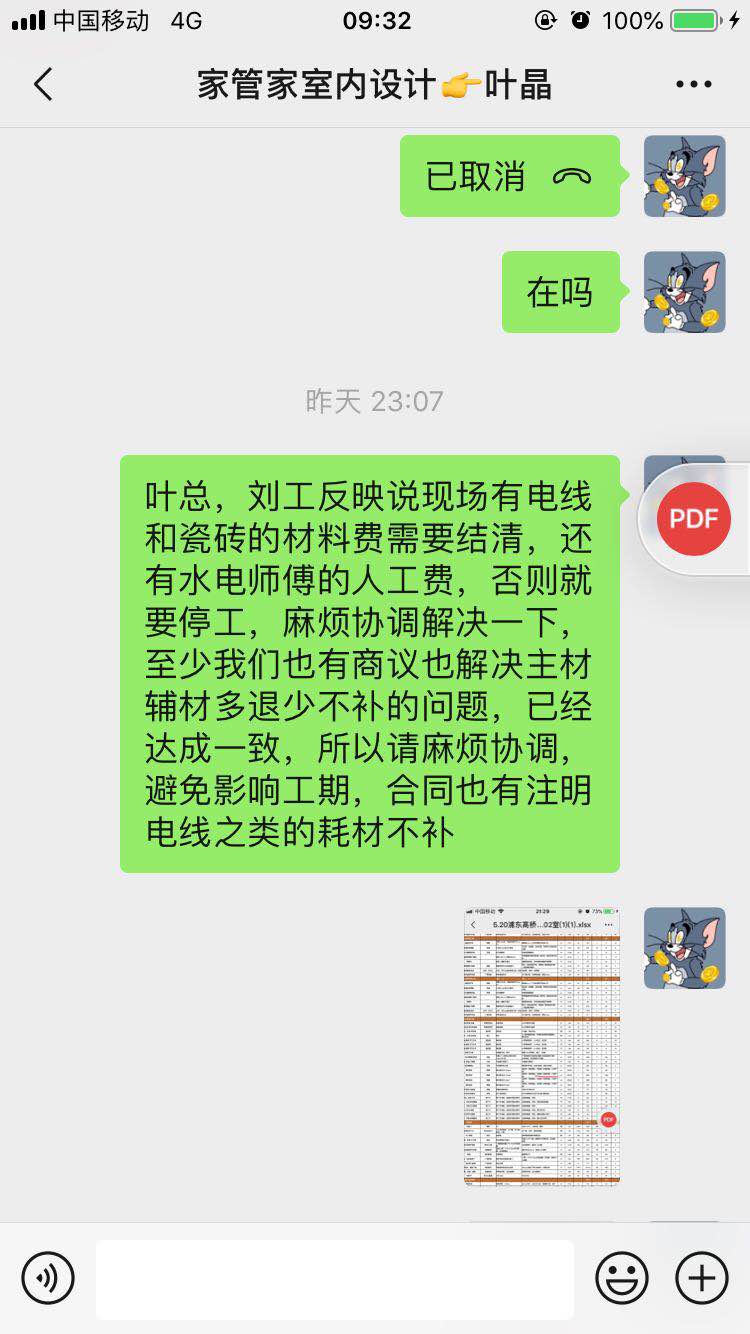The width and height of the screenshot is (750, 1334).
Task: Open avatar profile beside 在吗 message
Action: [x=684, y=292]
